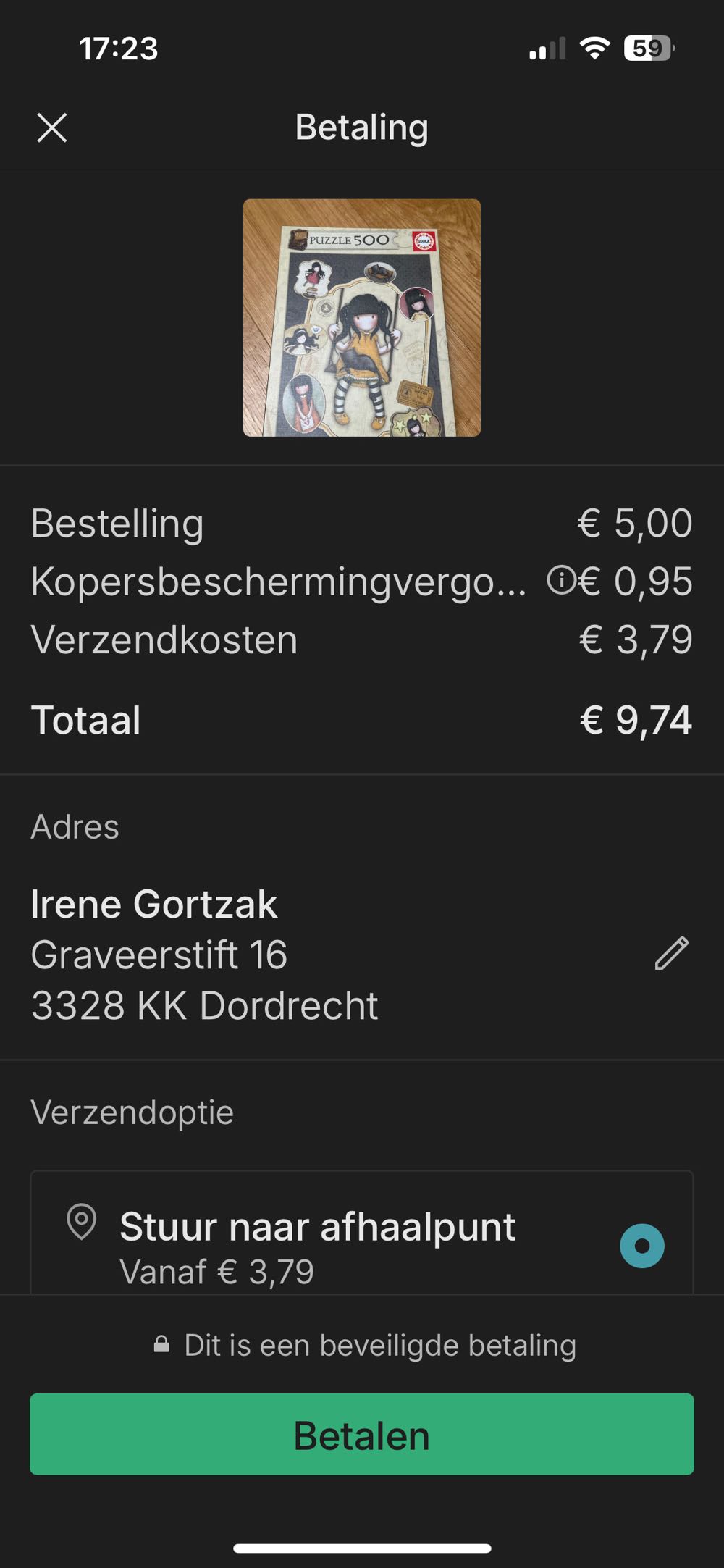Close the Betaling payment screen
The width and height of the screenshot is (724, 1568).
52,128
